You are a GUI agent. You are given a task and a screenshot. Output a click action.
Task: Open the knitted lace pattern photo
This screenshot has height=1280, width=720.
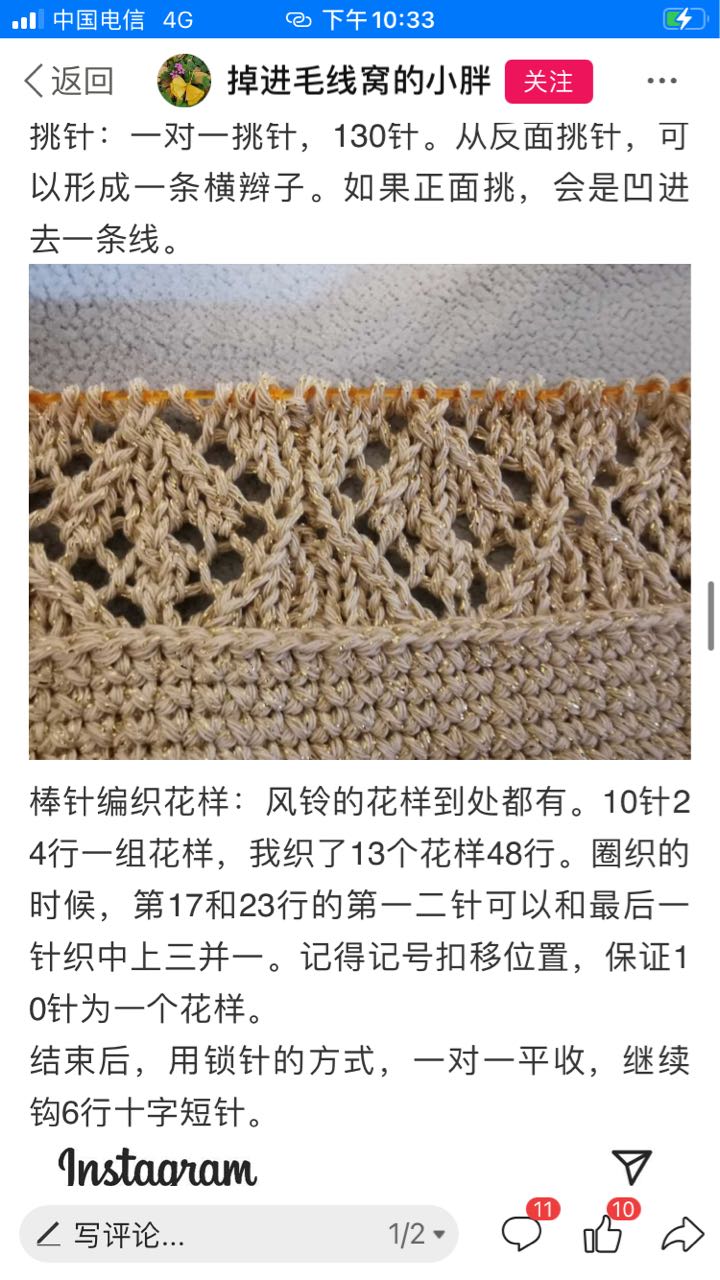pyautogui.click(x=360, y=511)
